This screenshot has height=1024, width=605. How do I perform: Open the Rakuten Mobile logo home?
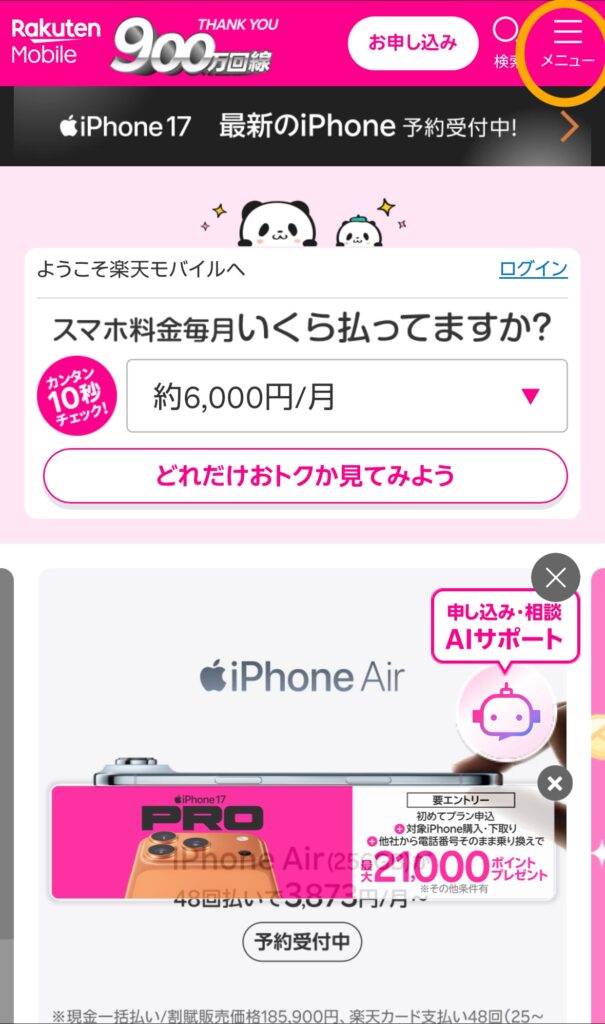(x=56, y=42)
